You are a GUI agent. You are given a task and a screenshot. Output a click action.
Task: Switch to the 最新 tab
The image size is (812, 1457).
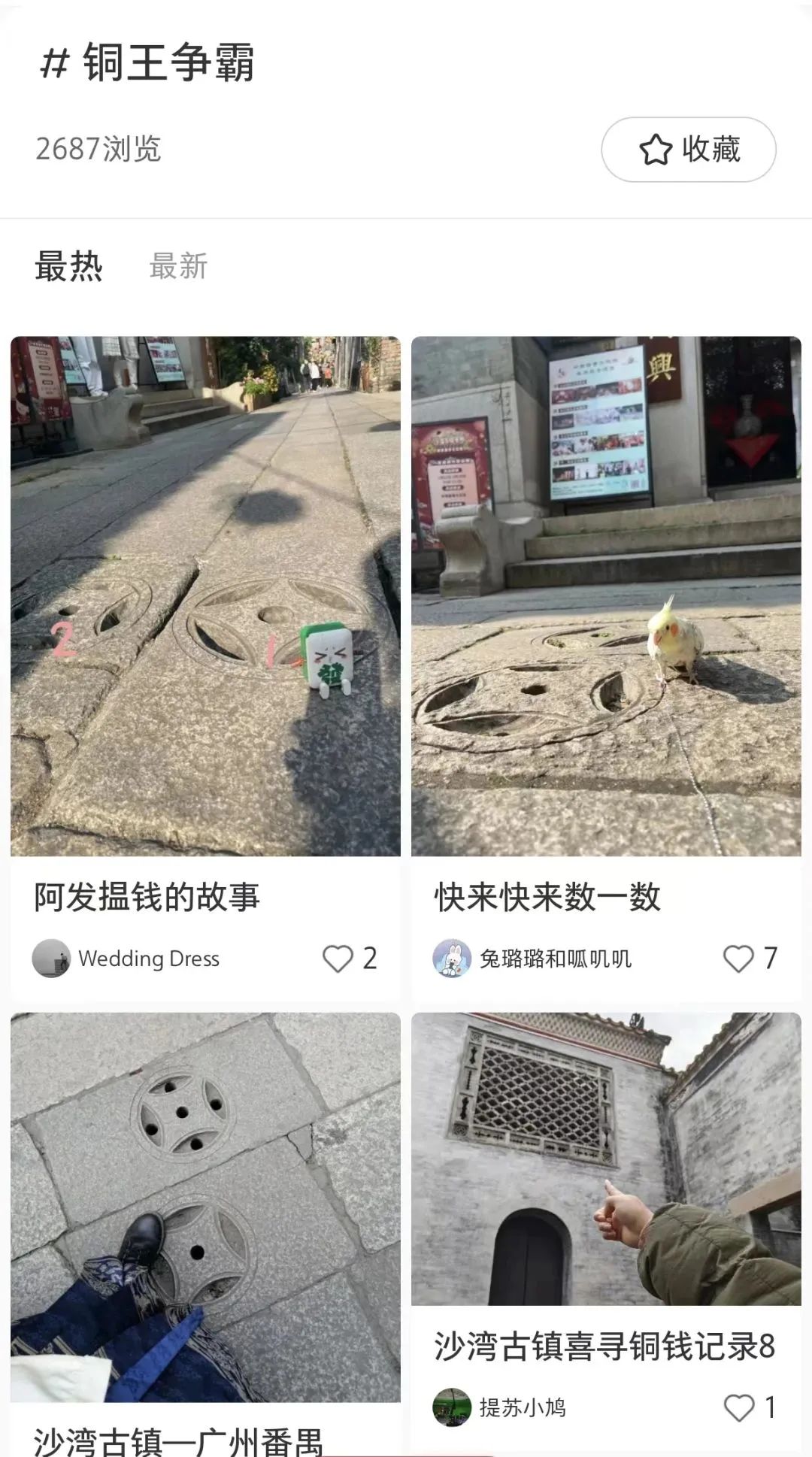coord(178,266)
